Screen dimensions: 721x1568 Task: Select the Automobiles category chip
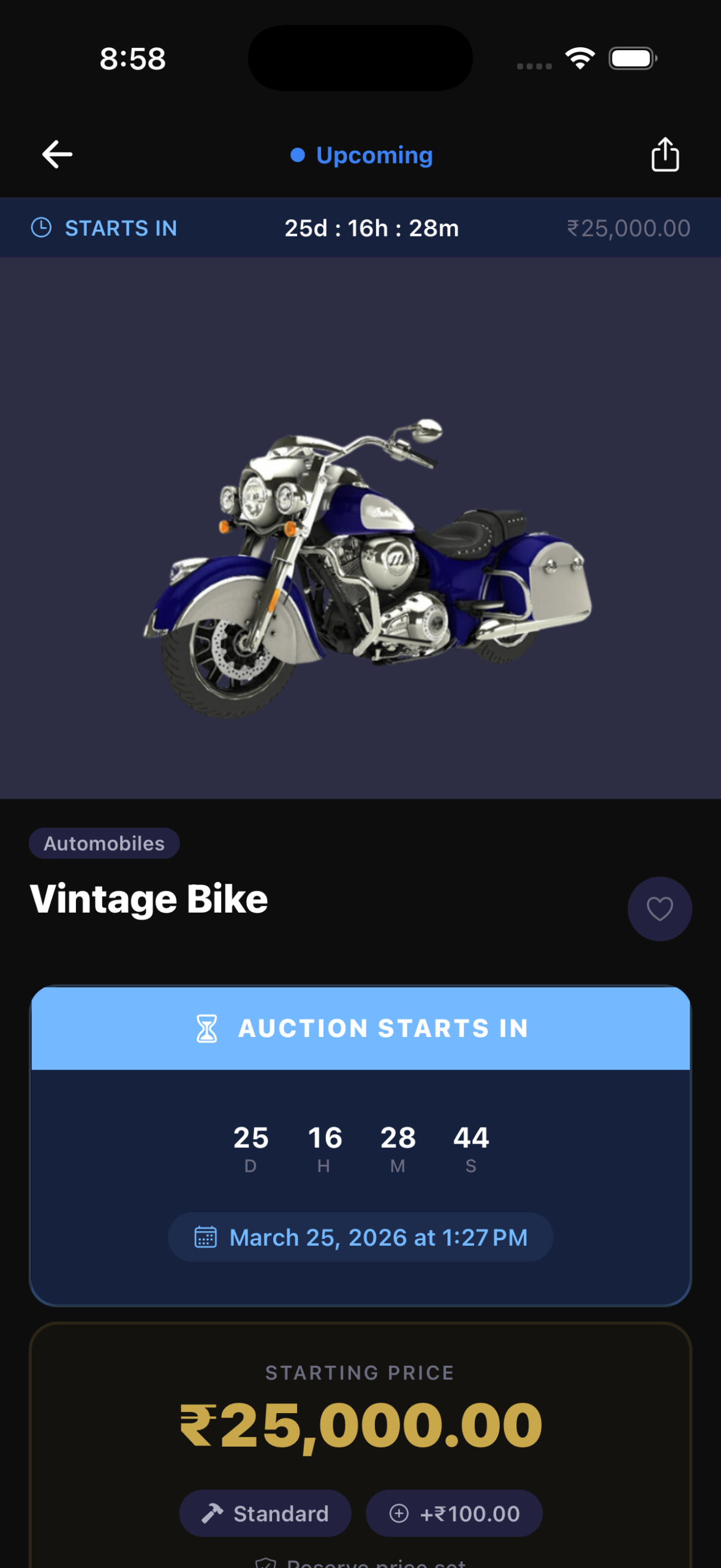[104, 843]
